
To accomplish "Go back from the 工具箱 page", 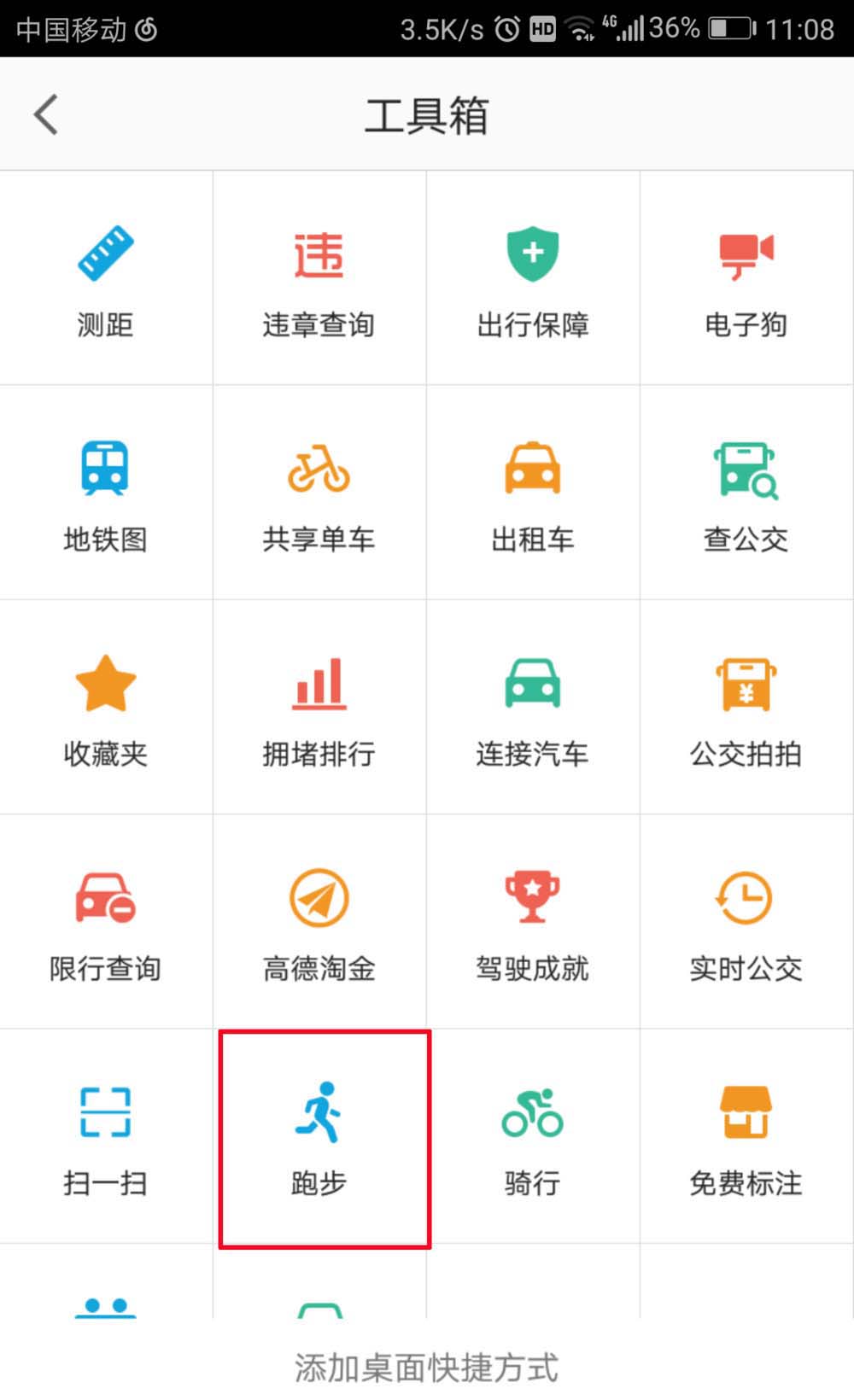I will [46, 114].
